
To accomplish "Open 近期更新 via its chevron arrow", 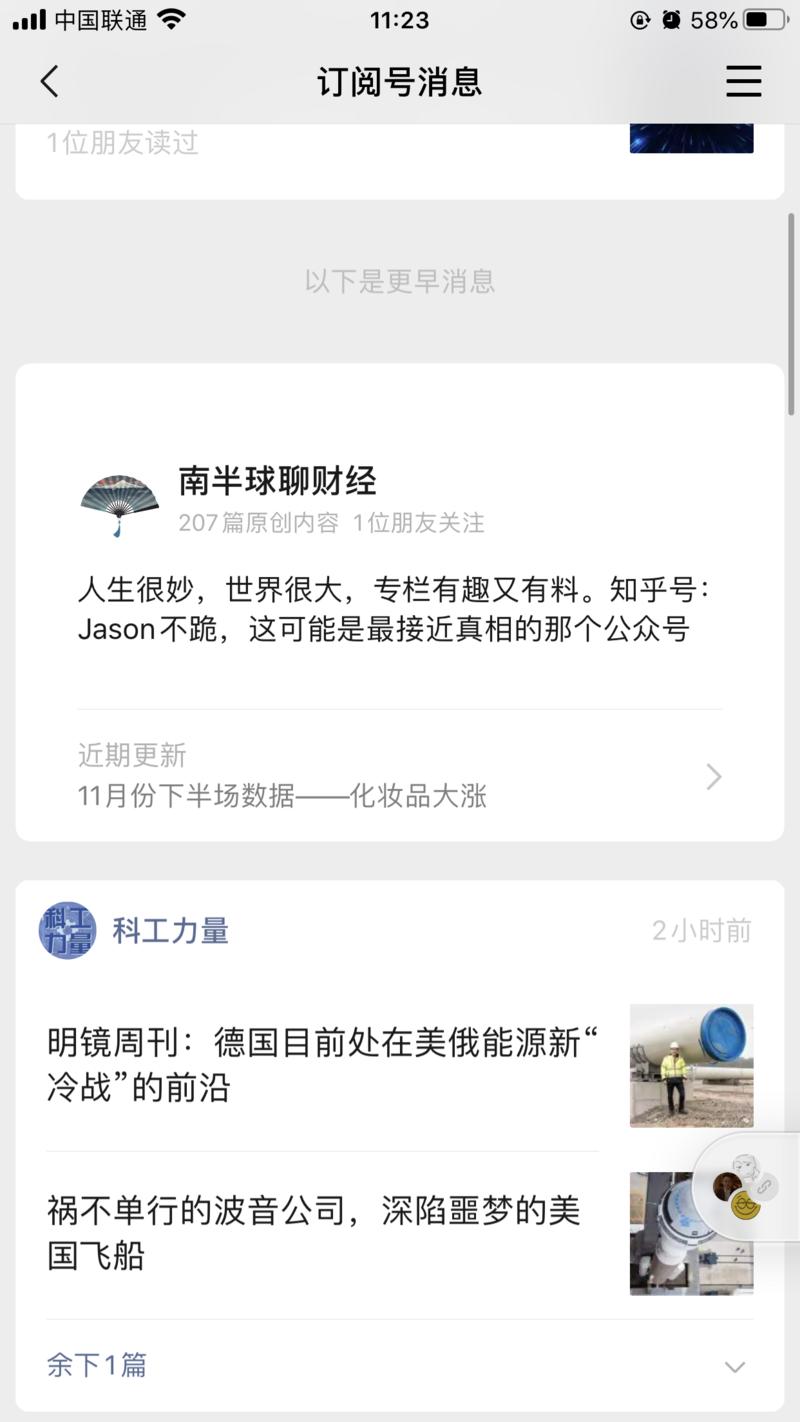I will click(712, 777).
